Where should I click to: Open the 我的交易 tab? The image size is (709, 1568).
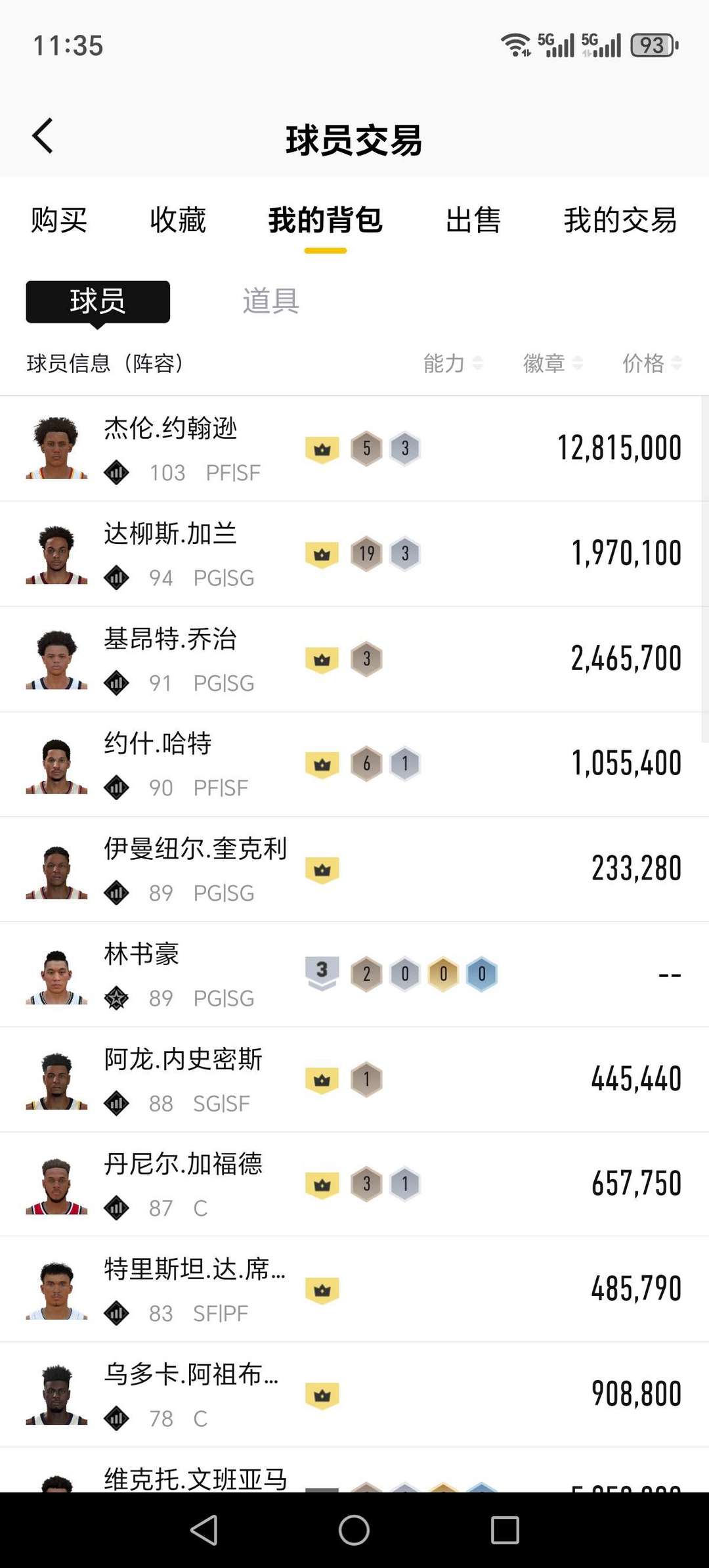coord(620,220)
